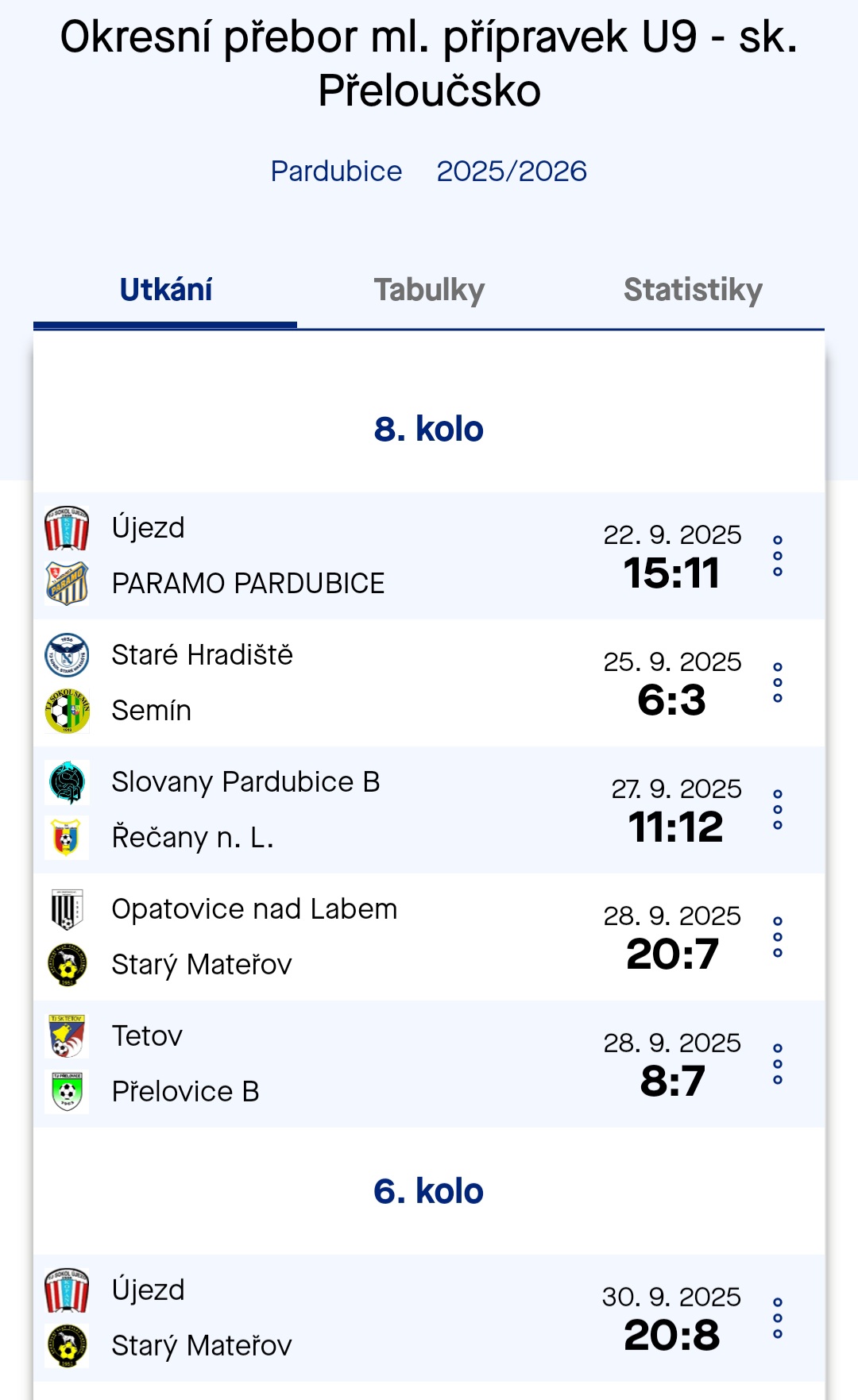The image size is (858, 1400).
Task: Open more options for Újezd vs PARAMO PARDUBICE
Action: 778,556
